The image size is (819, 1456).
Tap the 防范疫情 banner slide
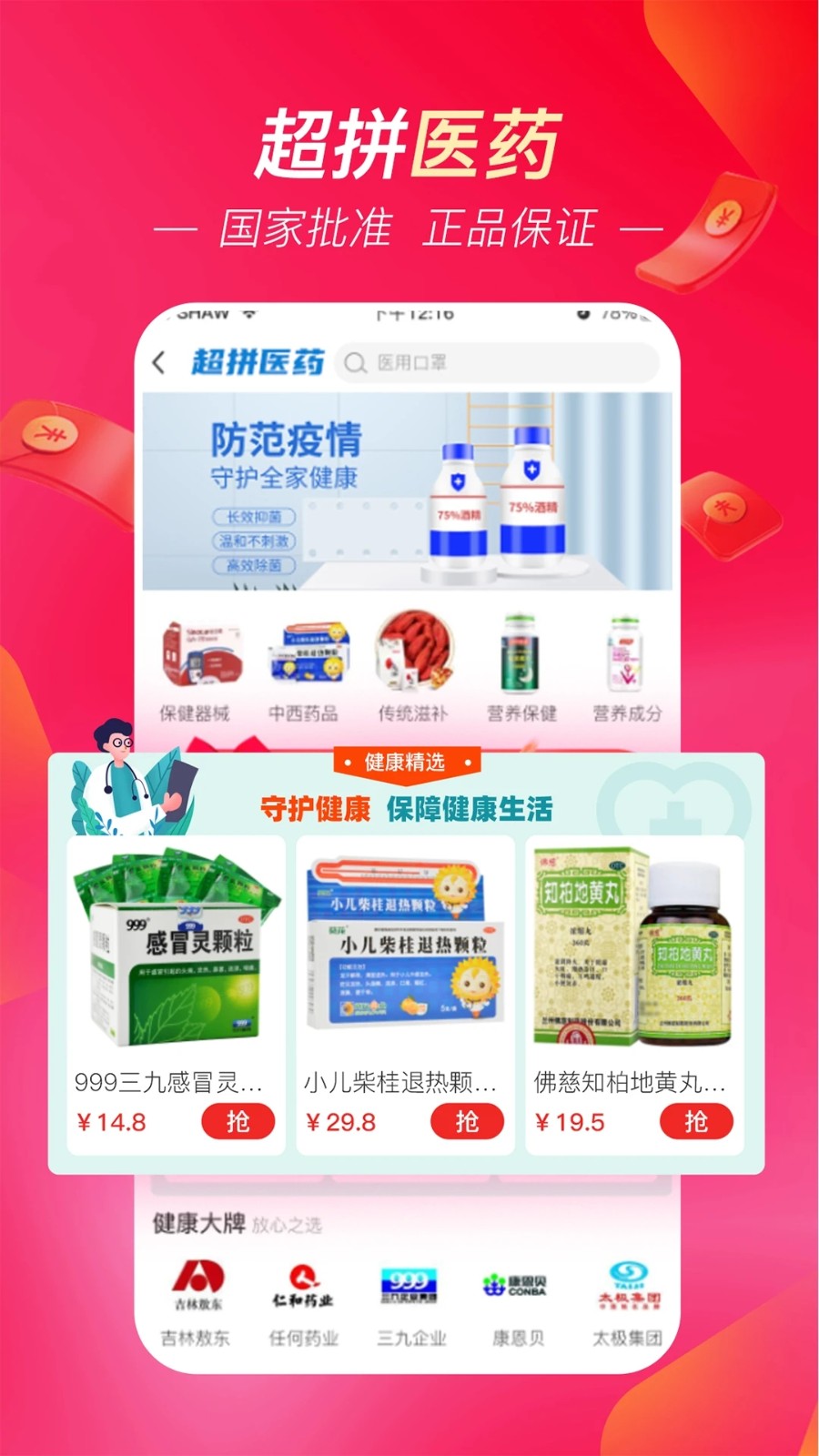[409, 491]
